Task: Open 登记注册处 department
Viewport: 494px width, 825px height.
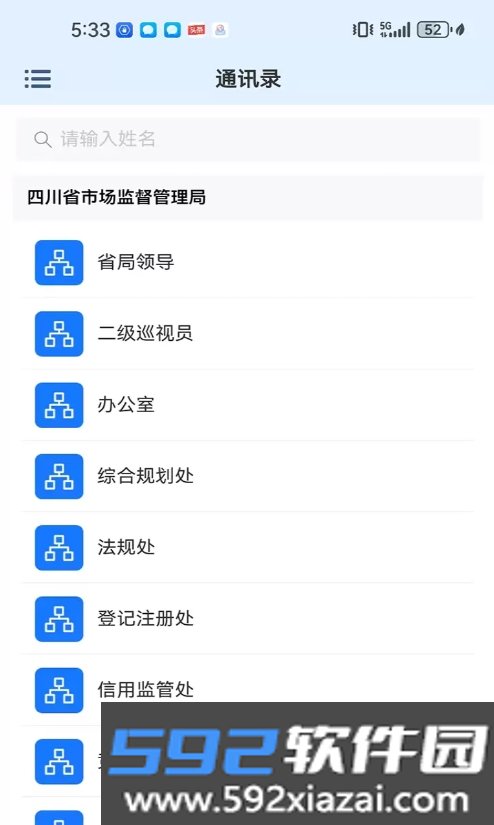Action: (x=248, y=619)
